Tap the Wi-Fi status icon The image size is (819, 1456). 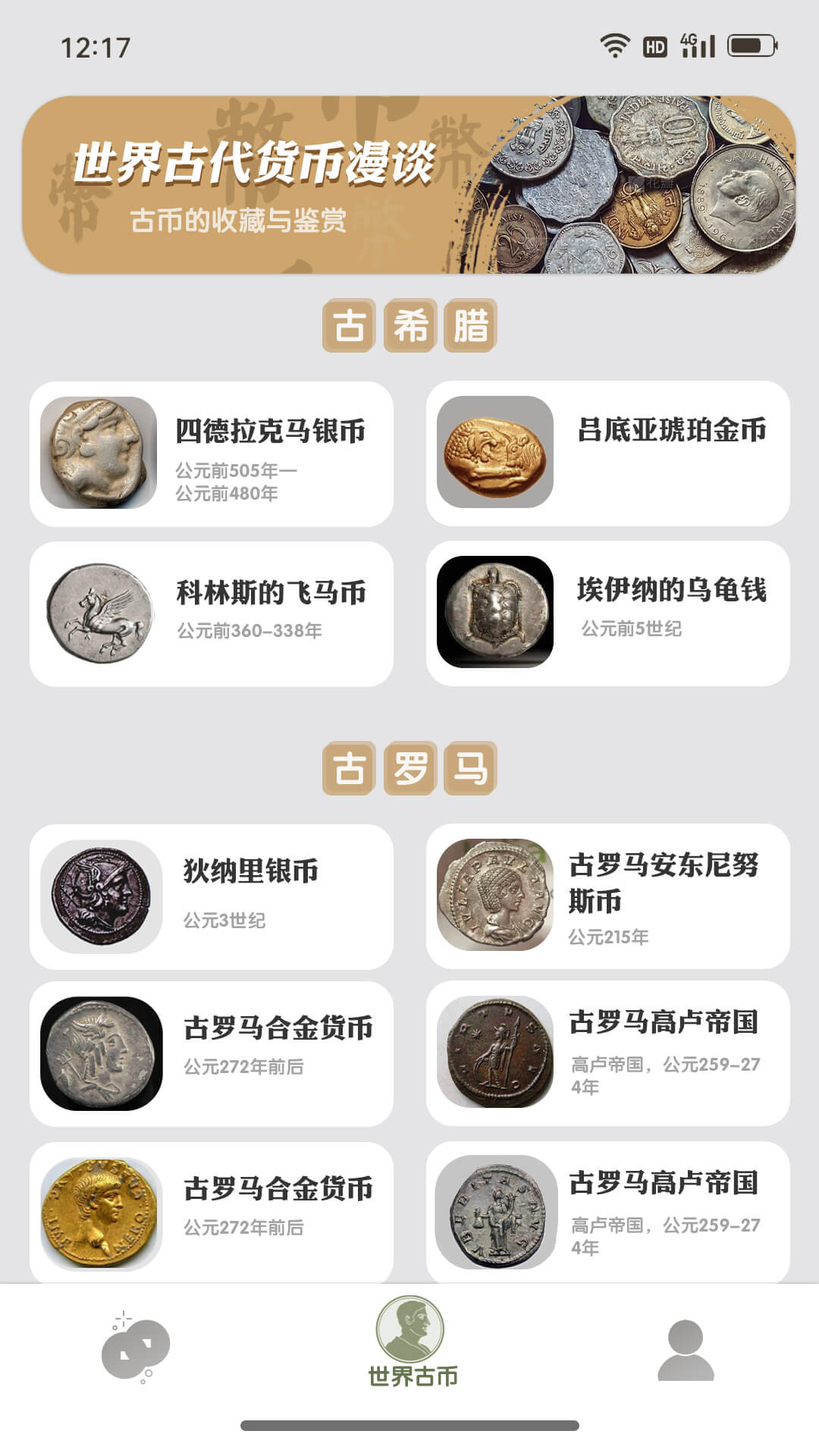616,44
